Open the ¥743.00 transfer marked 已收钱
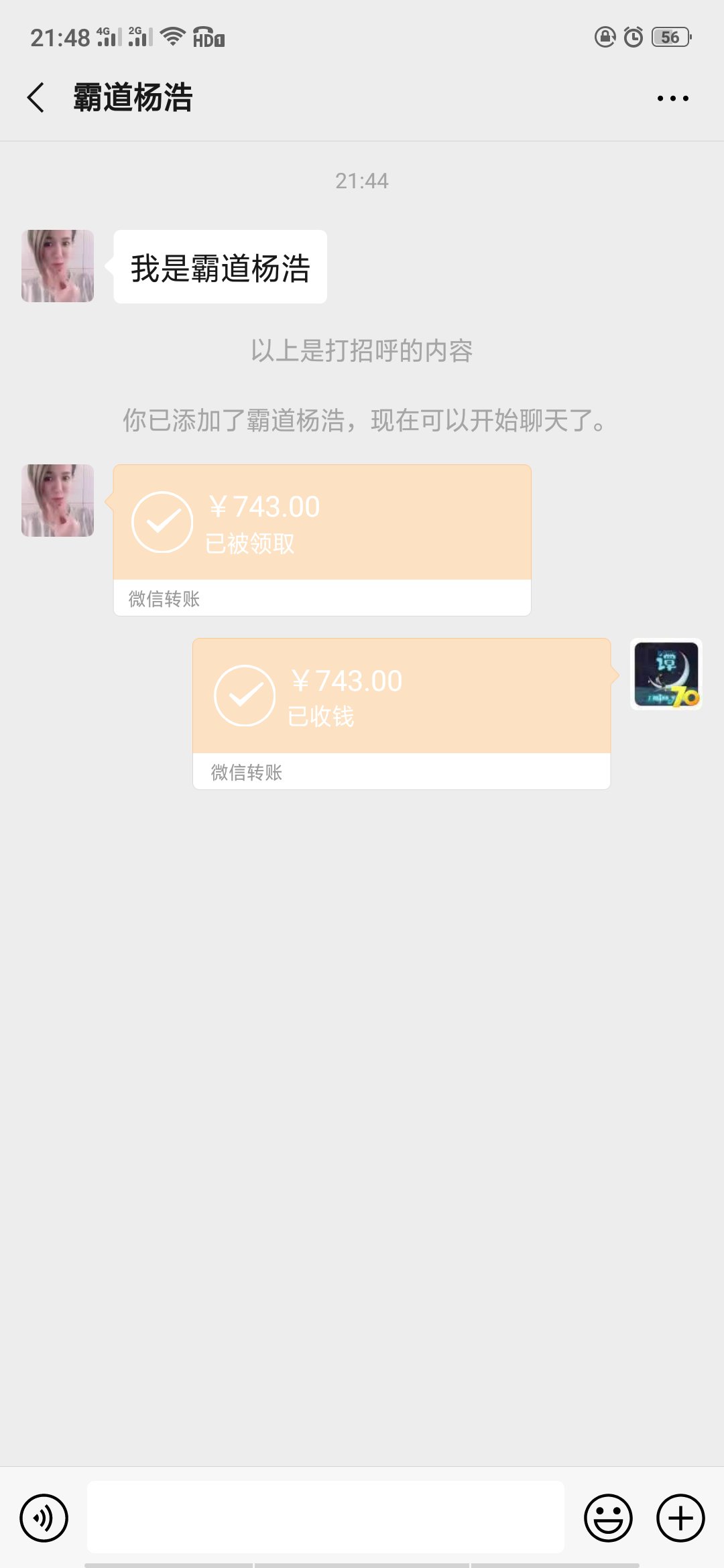Viewport: 724px width, 1568px height. point(402,714)
